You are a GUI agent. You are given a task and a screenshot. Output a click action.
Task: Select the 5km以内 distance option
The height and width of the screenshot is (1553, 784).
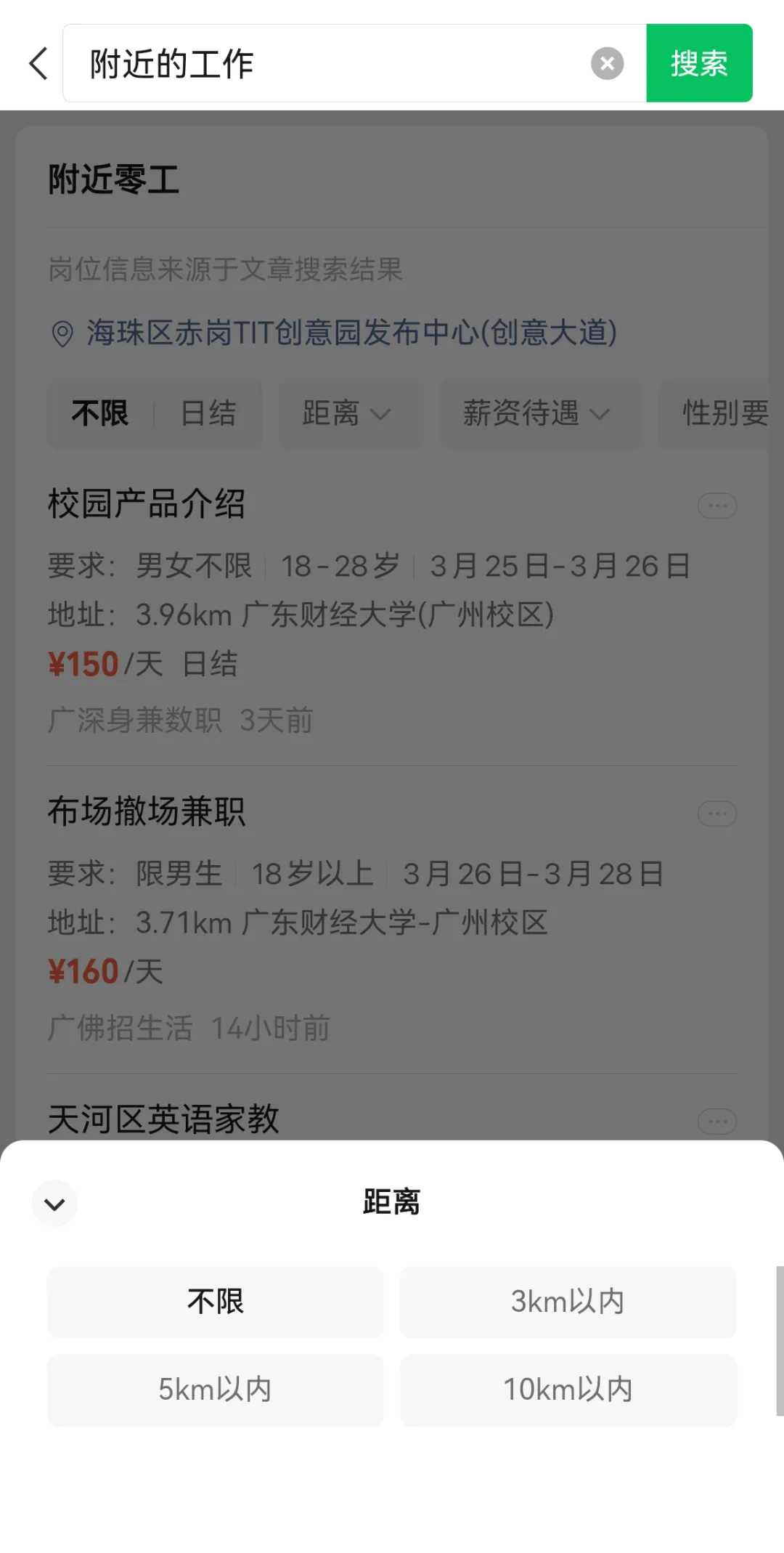pyautogui.click(x=215, y=1390)
